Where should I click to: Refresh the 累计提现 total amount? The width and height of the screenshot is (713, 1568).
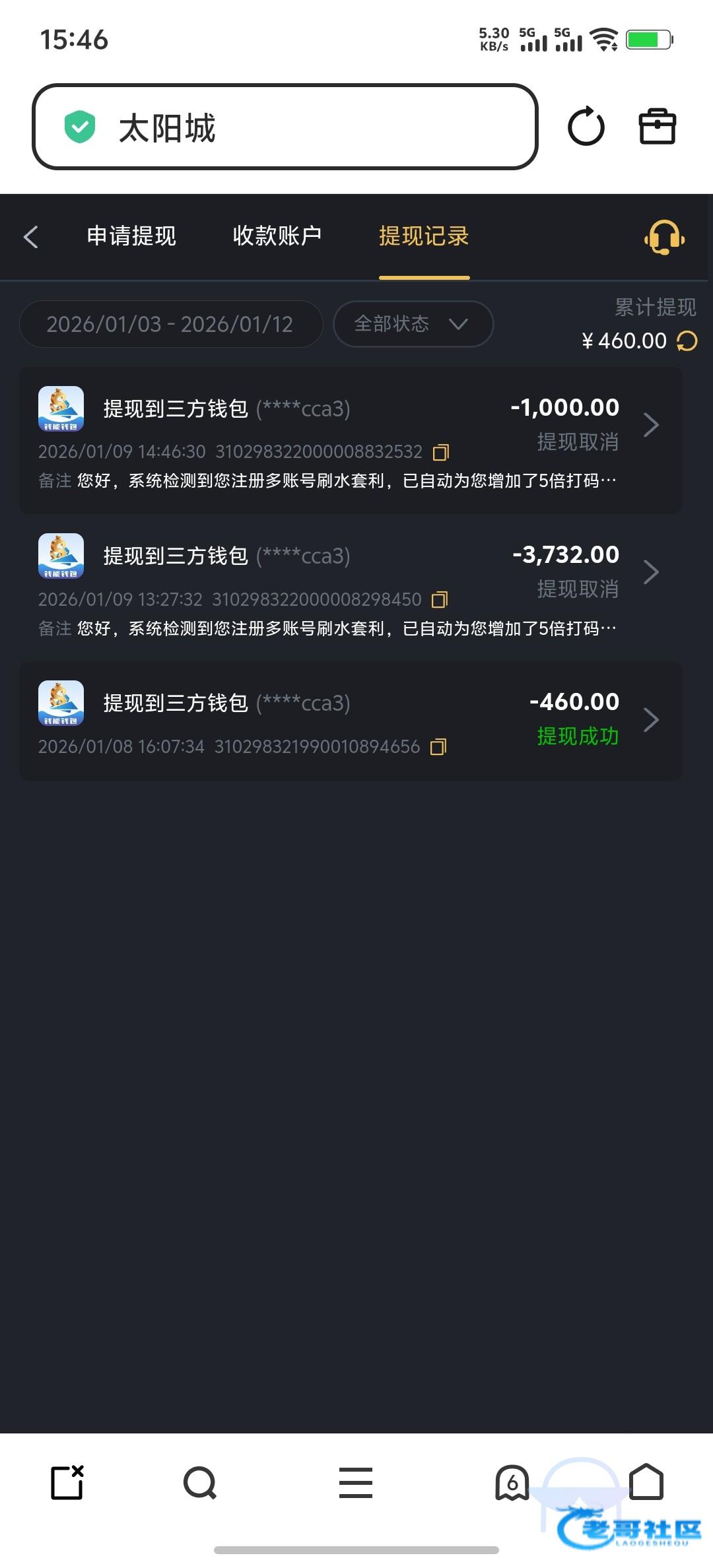687,341
